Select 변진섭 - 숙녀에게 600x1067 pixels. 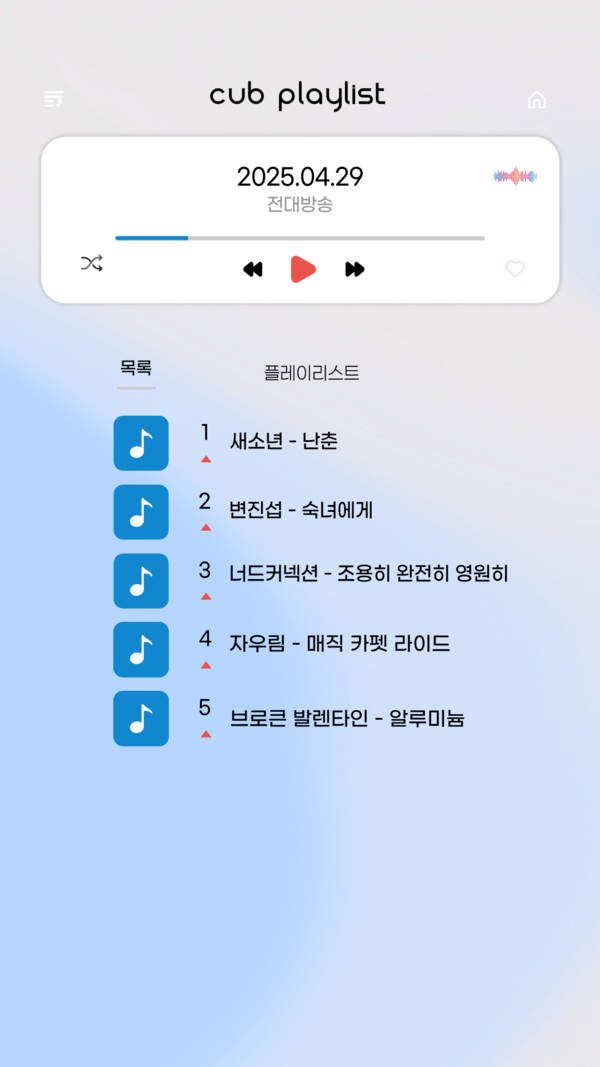(301, 510)
